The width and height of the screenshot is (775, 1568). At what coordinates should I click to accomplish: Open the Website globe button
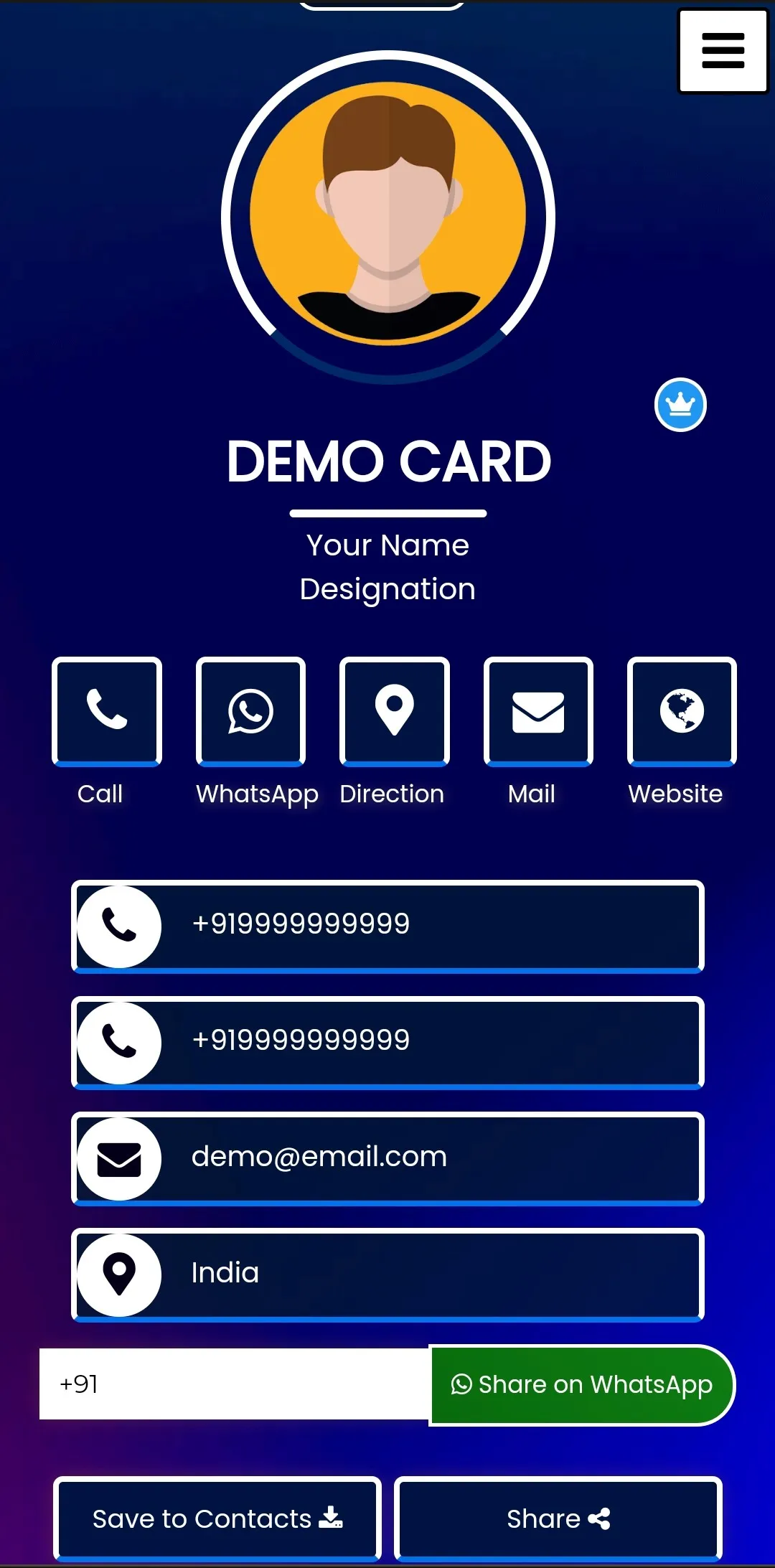click(x=682, y=710)
